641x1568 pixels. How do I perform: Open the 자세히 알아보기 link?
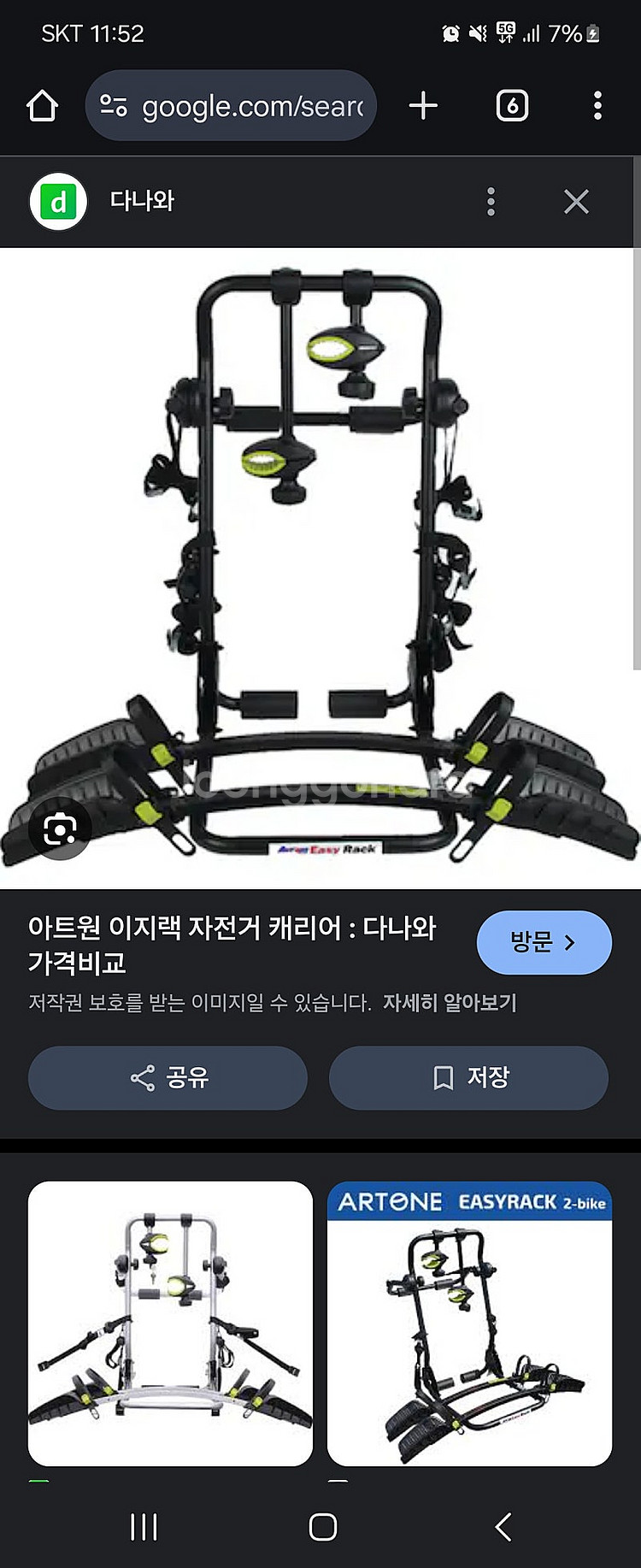tap(451, 1005)
